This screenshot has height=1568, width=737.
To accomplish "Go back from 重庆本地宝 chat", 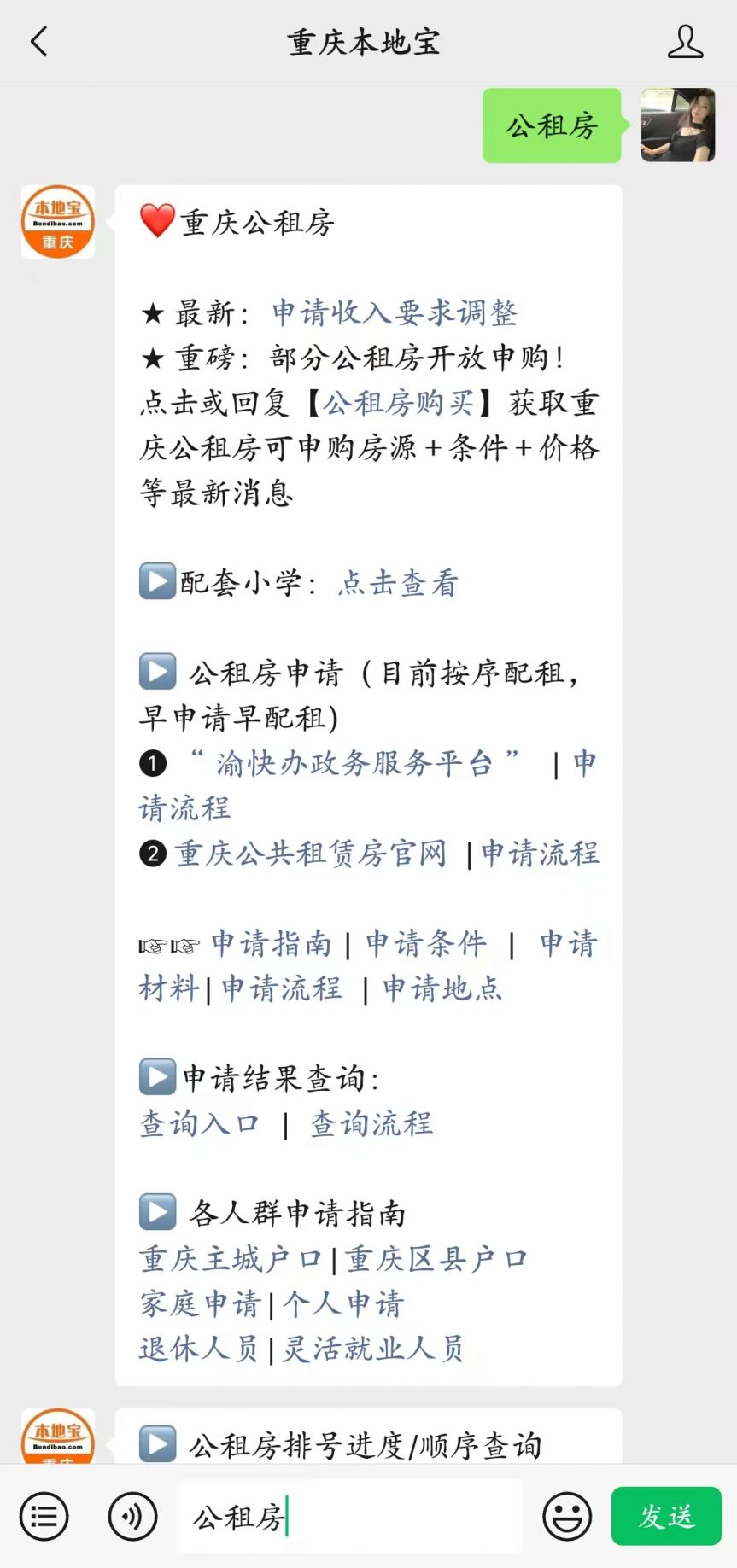I will point(39,41).
